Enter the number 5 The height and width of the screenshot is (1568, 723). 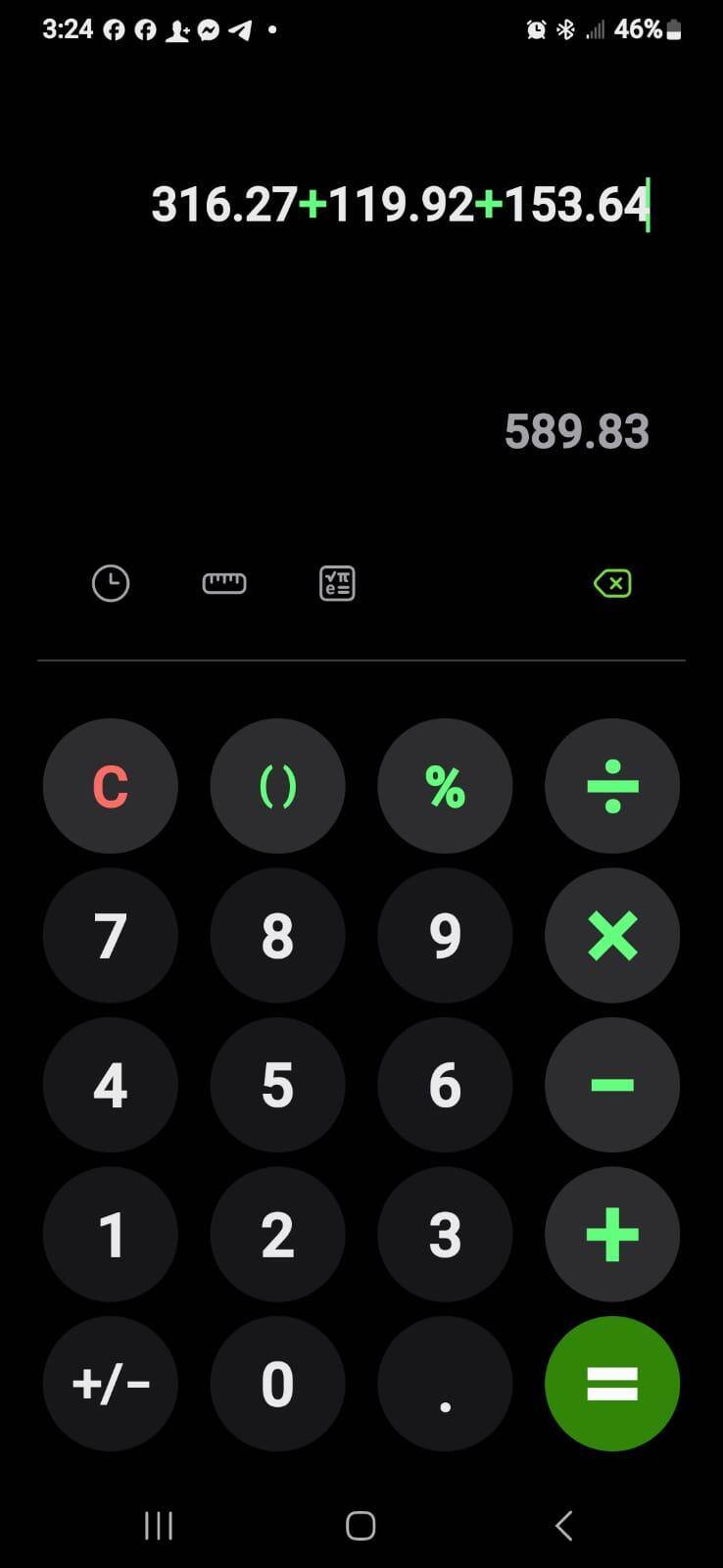click(x=277, y=1085)
